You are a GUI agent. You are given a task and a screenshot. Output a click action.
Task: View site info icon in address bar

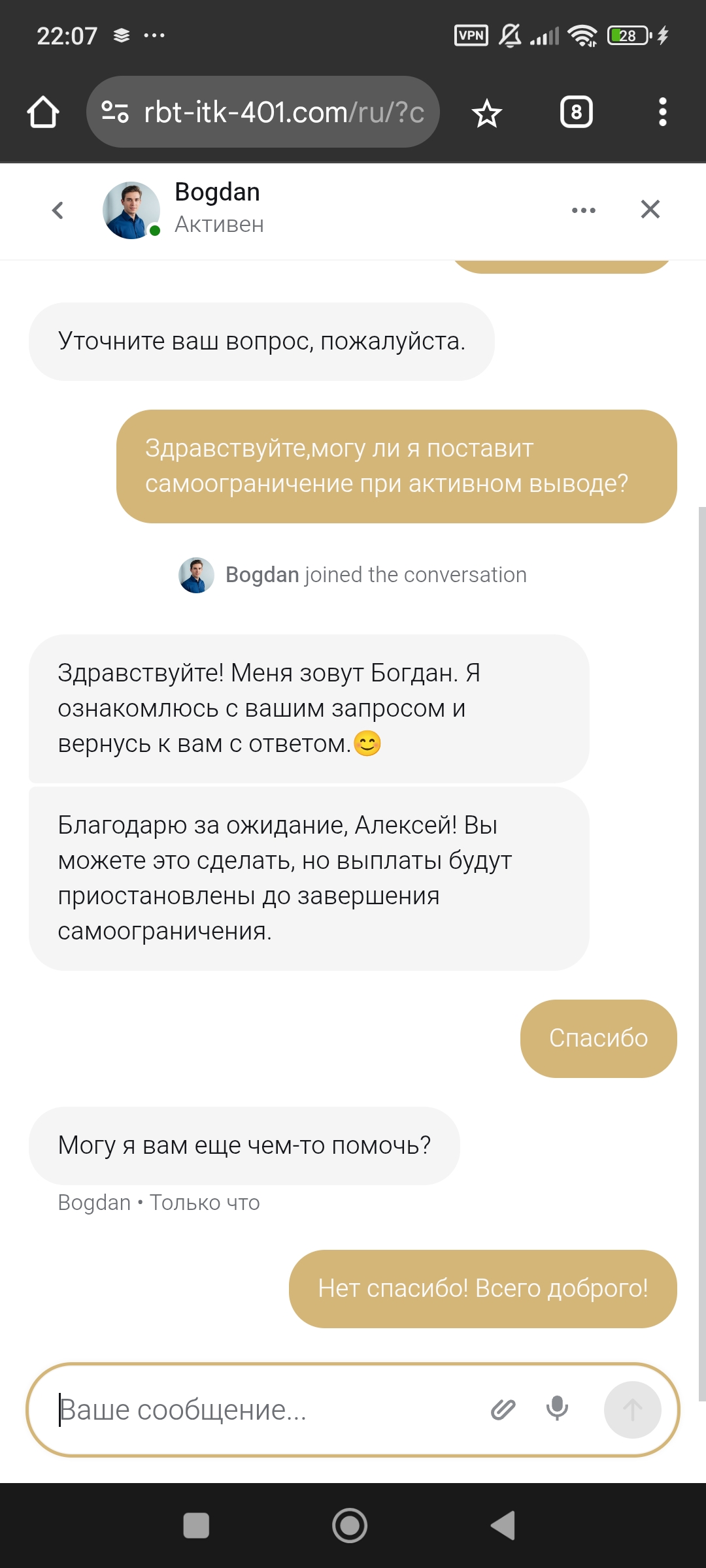[x=115, y=112]
